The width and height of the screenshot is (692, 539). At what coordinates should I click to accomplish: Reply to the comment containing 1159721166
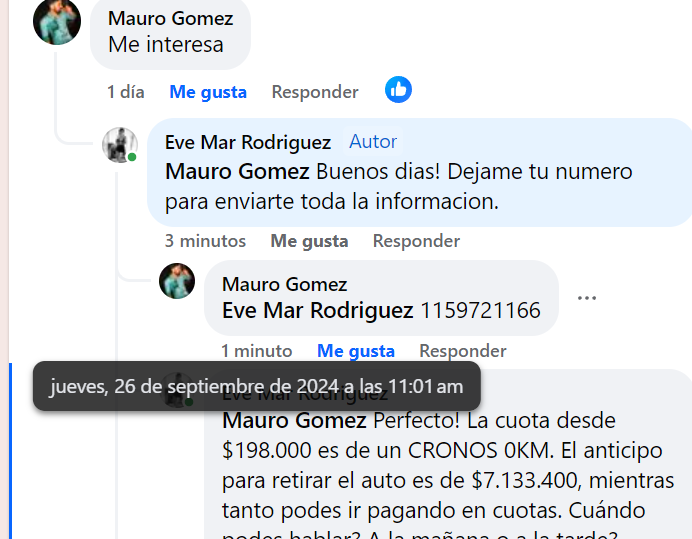tap(462, 351)
